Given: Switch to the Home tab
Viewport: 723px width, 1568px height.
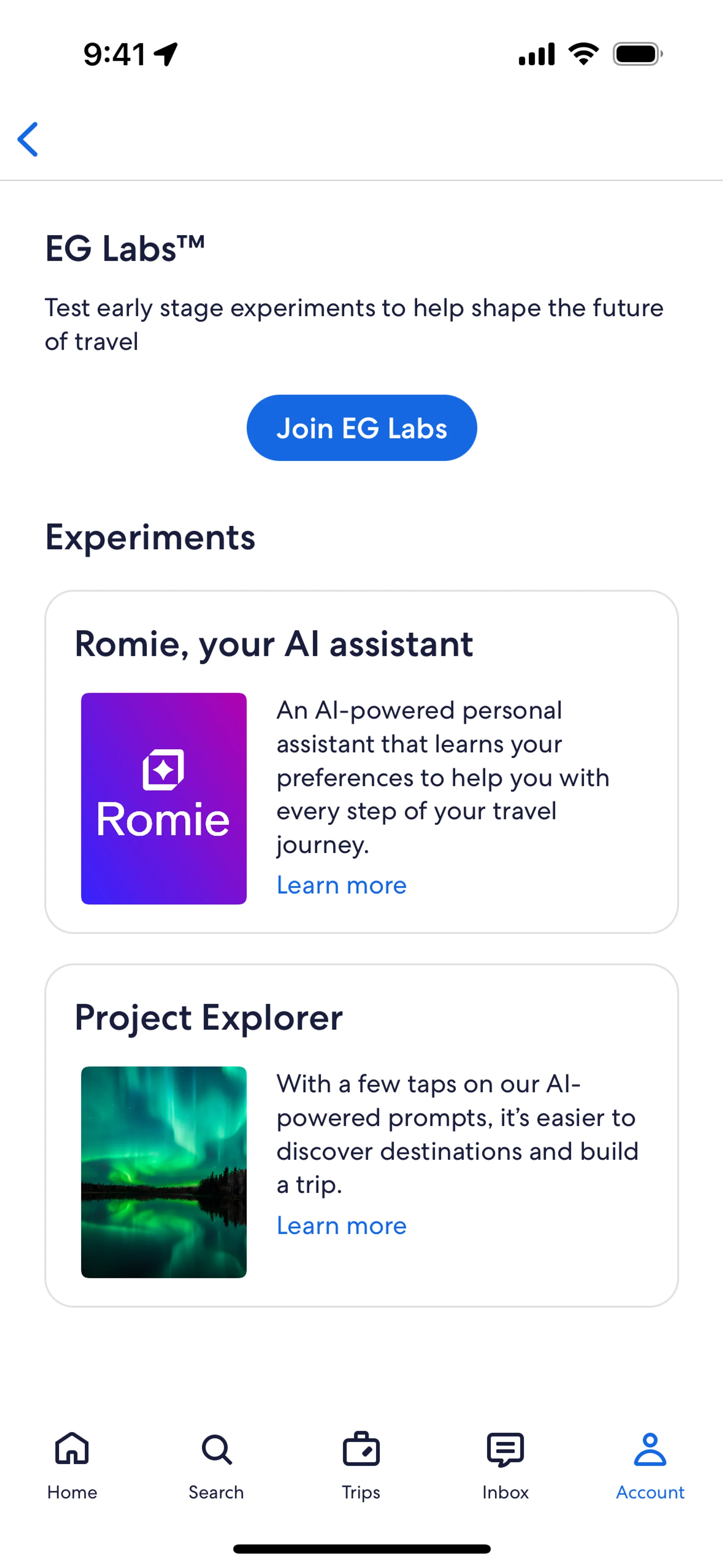Looking at the screenshot, I should [x=72, y=1466].
